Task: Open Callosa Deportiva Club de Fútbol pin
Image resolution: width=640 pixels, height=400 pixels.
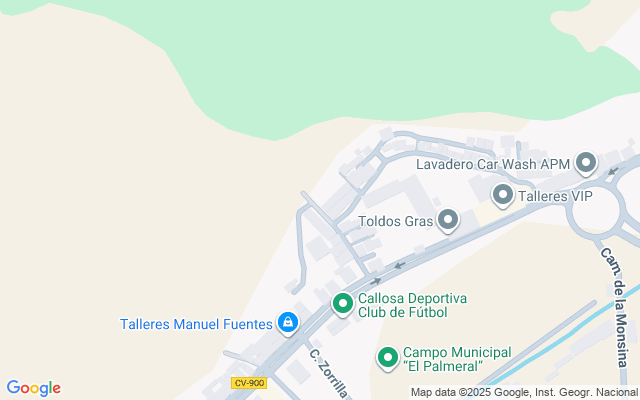Action: 342,303
